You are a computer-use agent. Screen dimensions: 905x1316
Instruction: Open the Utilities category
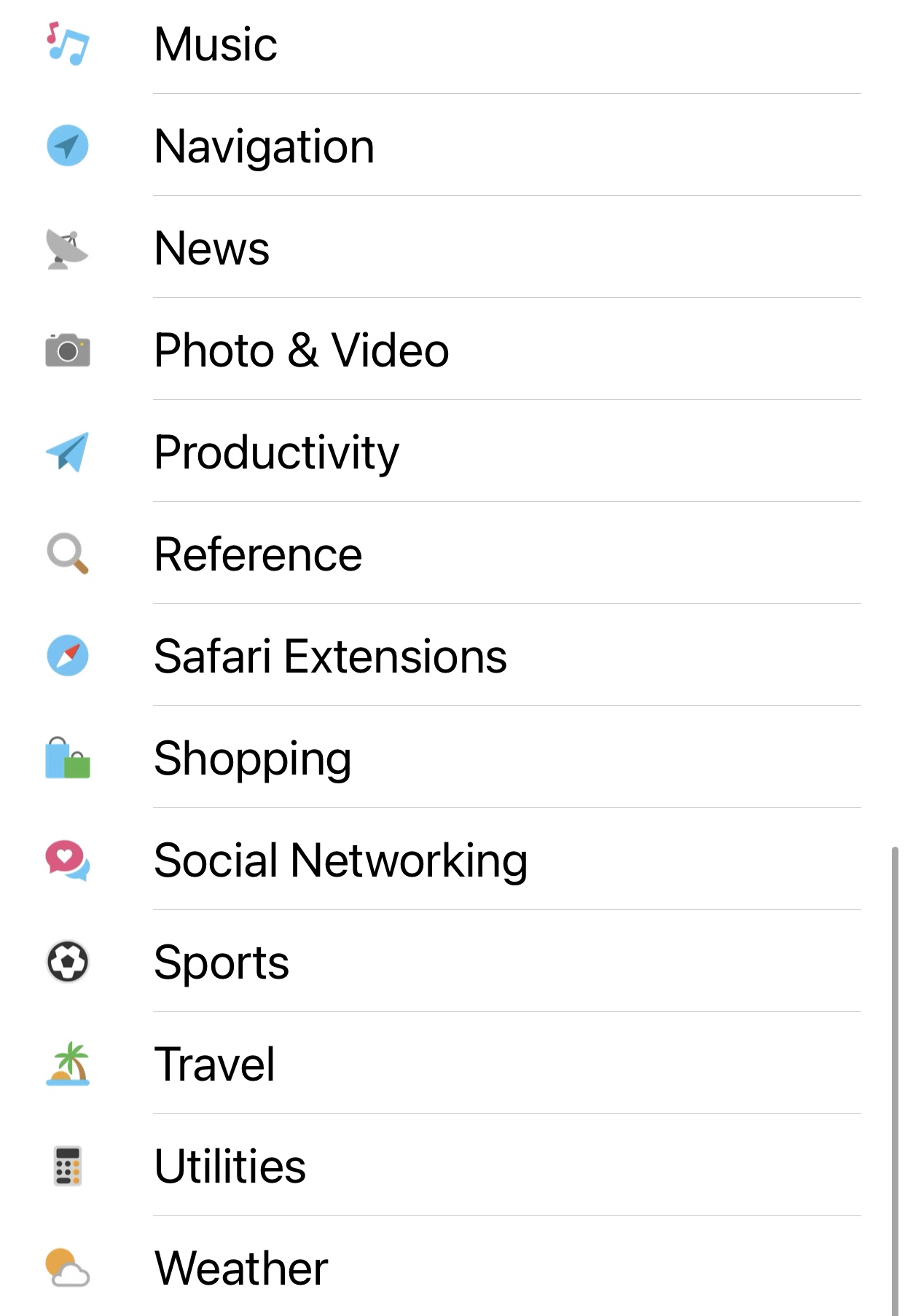tap(230, 1167)
